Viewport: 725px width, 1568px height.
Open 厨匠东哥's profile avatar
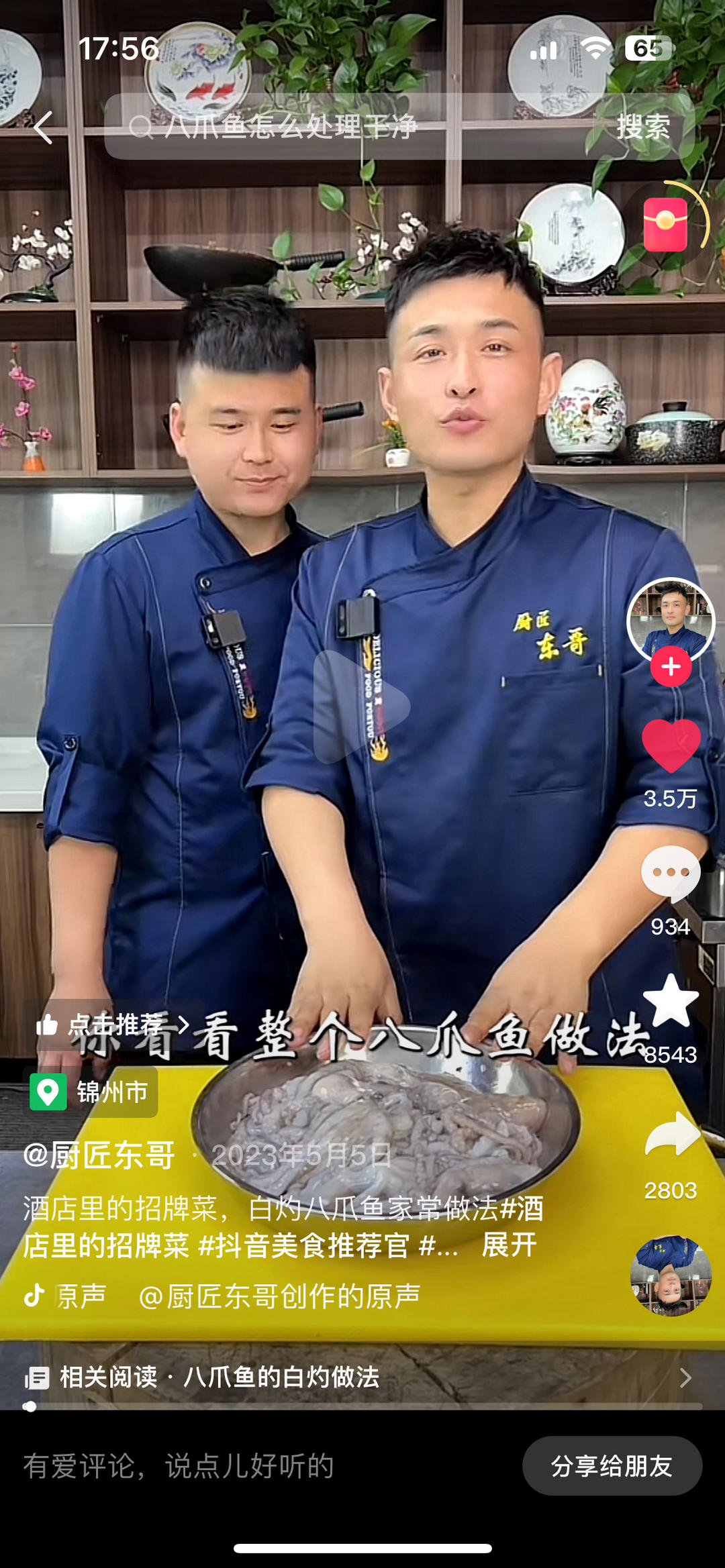(671, 620)
